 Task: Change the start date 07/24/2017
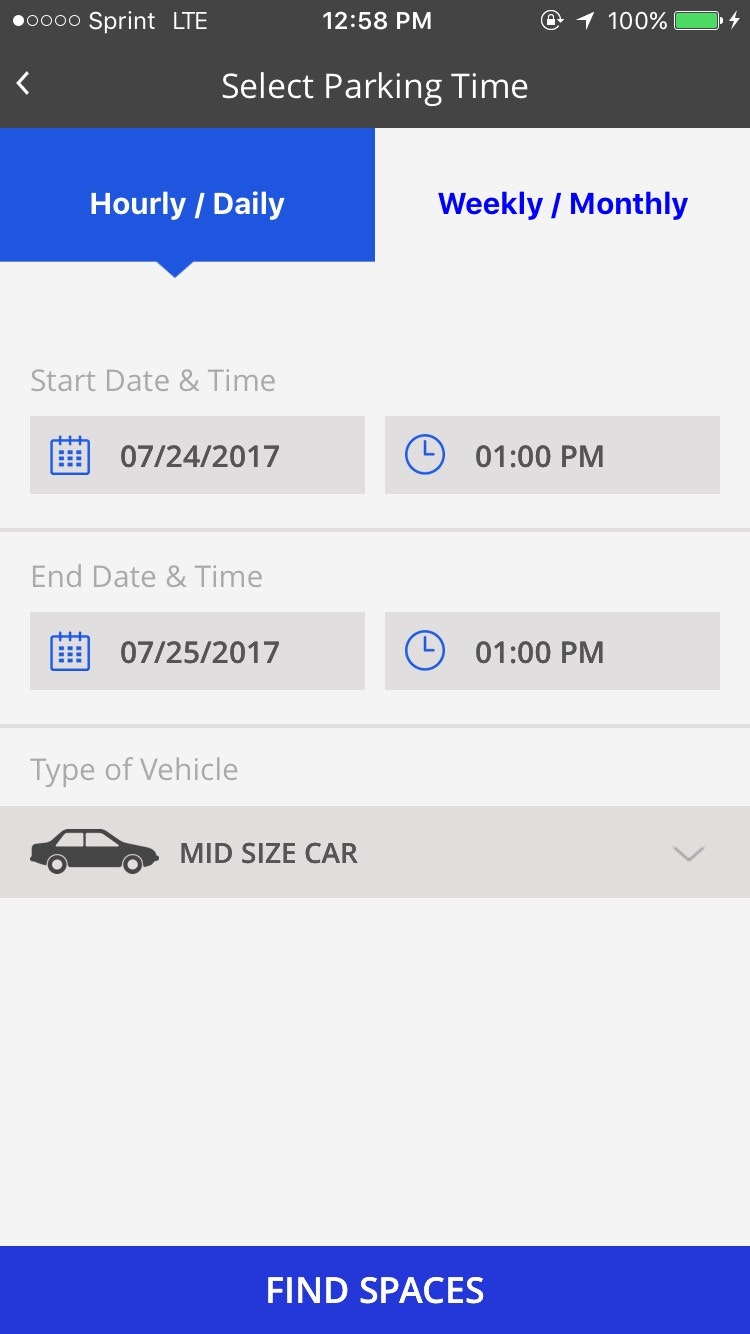[x=197, y=456]
